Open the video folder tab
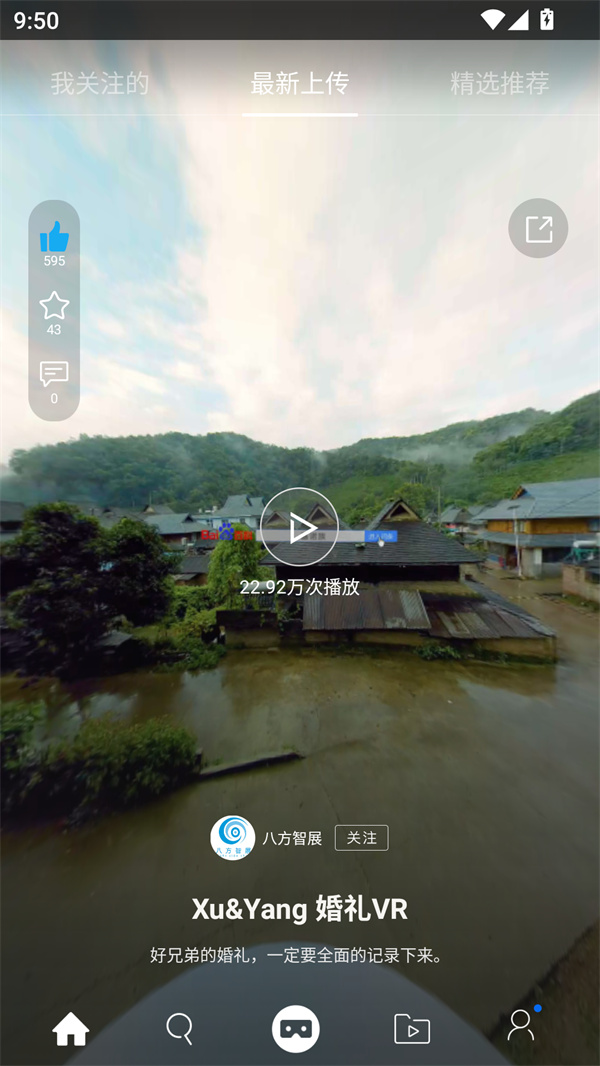Image resolution: width=600 pixels, height=1066 pixels. 412,1028
